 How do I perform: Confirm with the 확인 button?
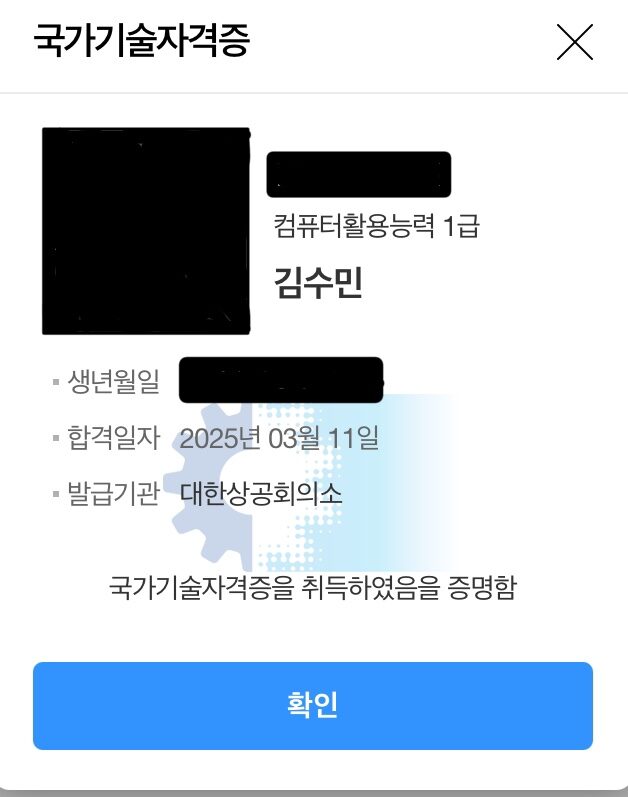coord(313,705)
